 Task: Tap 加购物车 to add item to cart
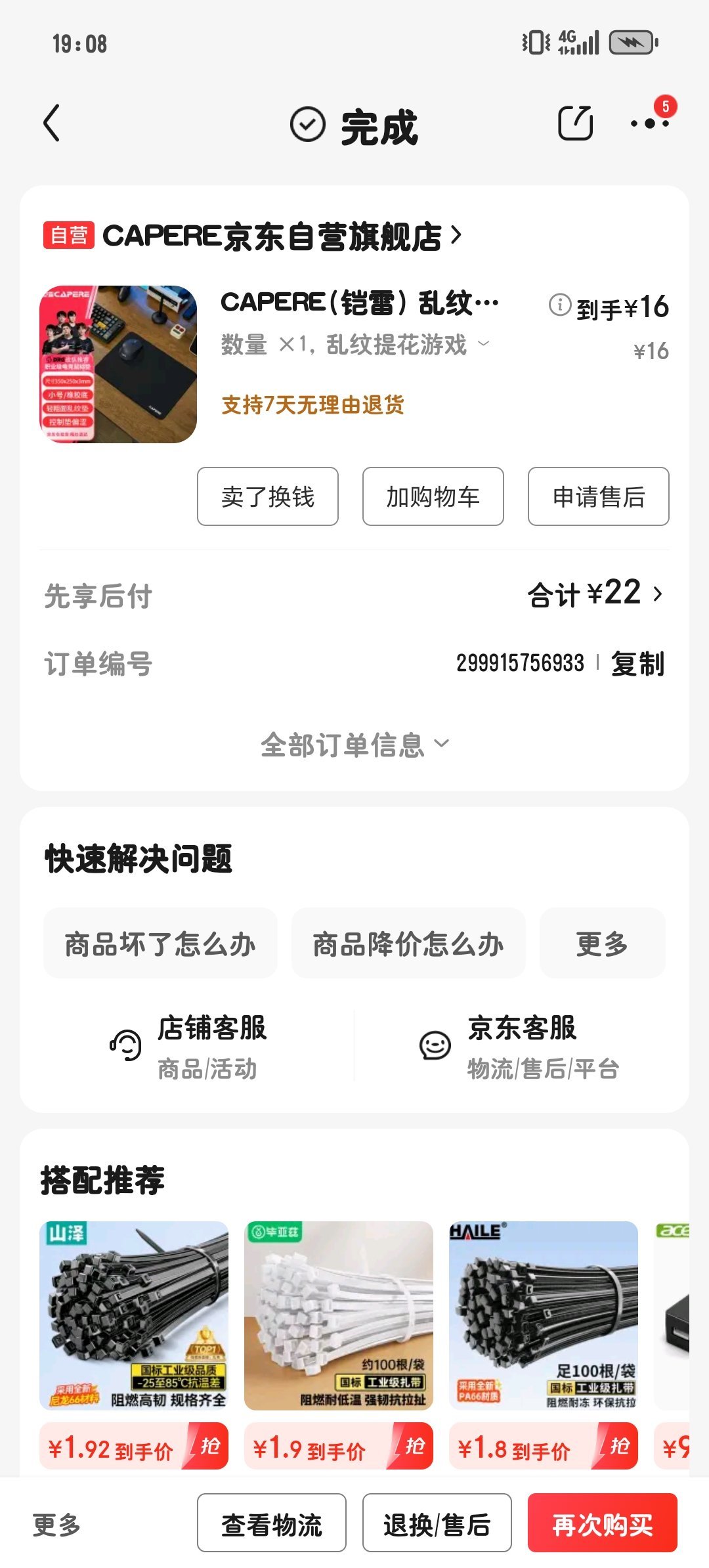[x=433, y=496]
